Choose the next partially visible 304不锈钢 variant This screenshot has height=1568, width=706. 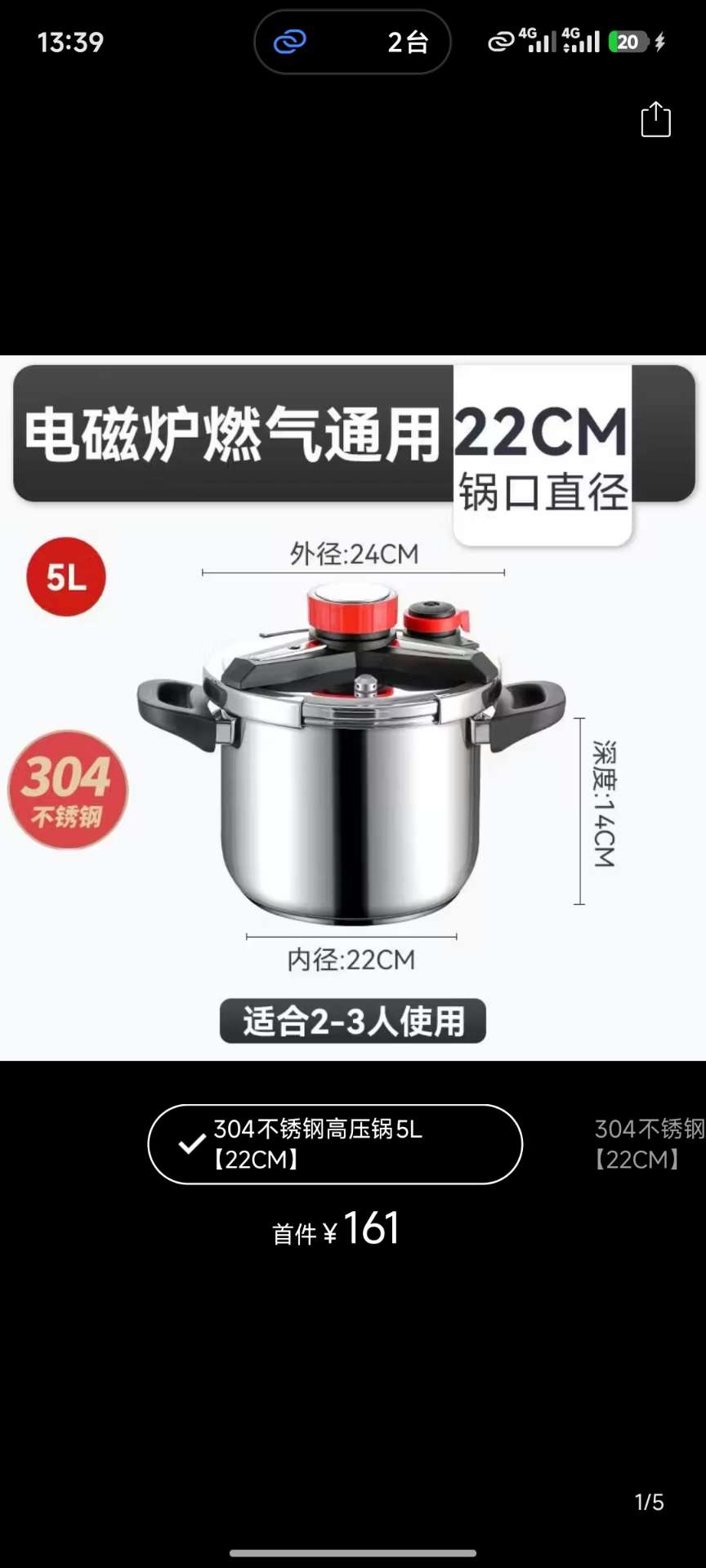click(x=649, y=1144)
